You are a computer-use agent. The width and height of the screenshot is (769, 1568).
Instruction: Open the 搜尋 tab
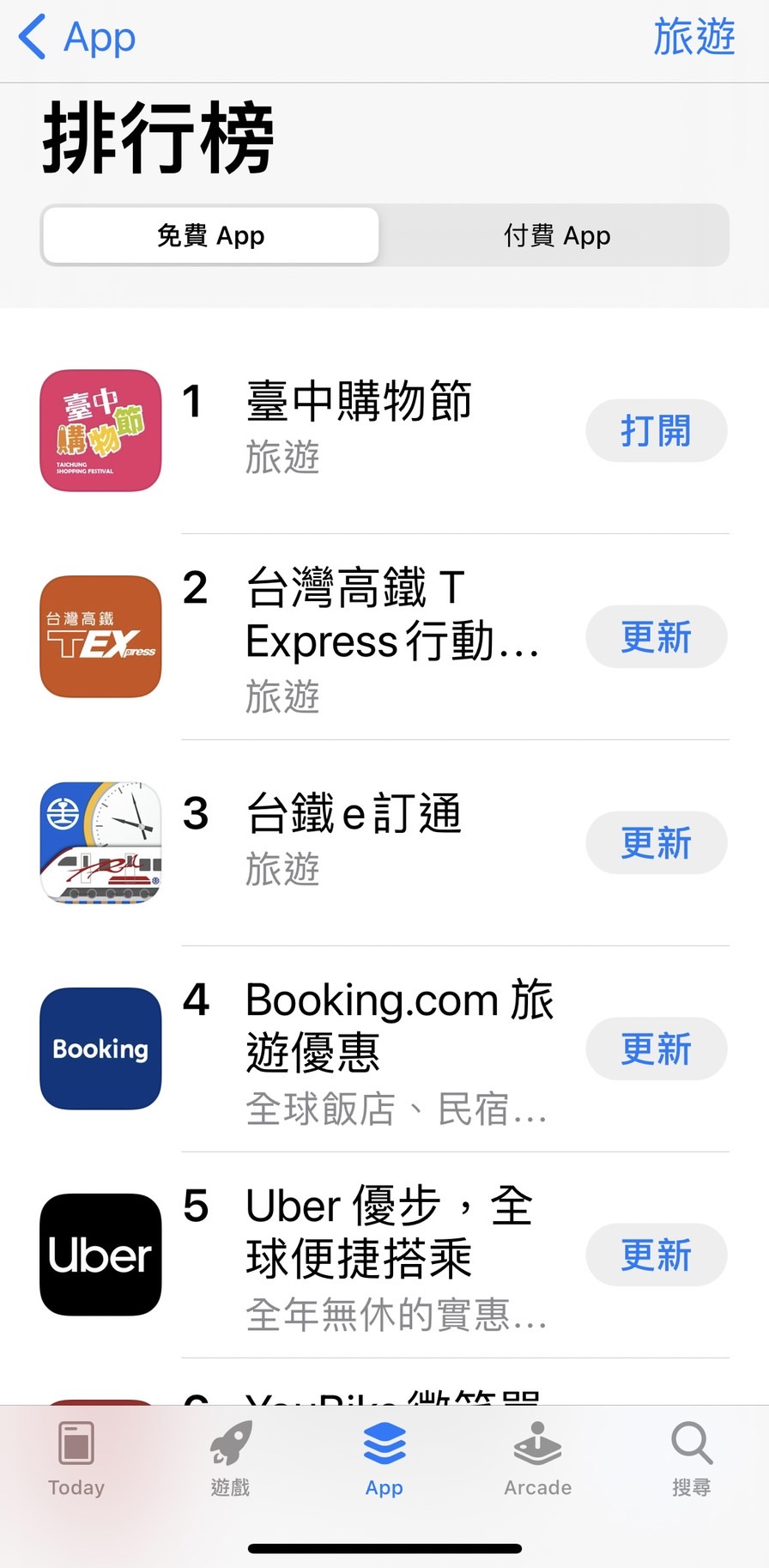(x=691, y=1456)
